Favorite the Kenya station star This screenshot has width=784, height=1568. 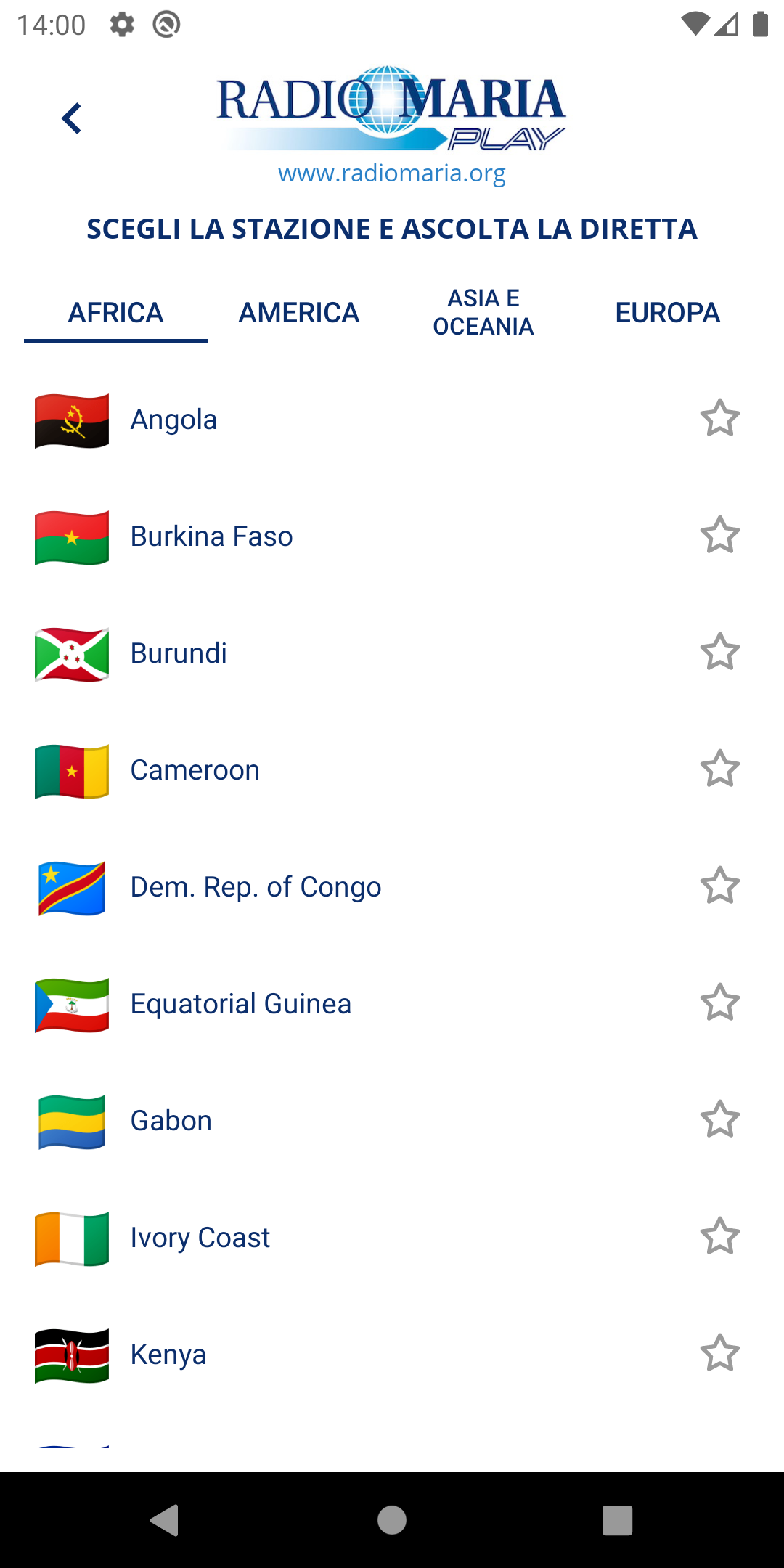click(x=719, y=1353)
